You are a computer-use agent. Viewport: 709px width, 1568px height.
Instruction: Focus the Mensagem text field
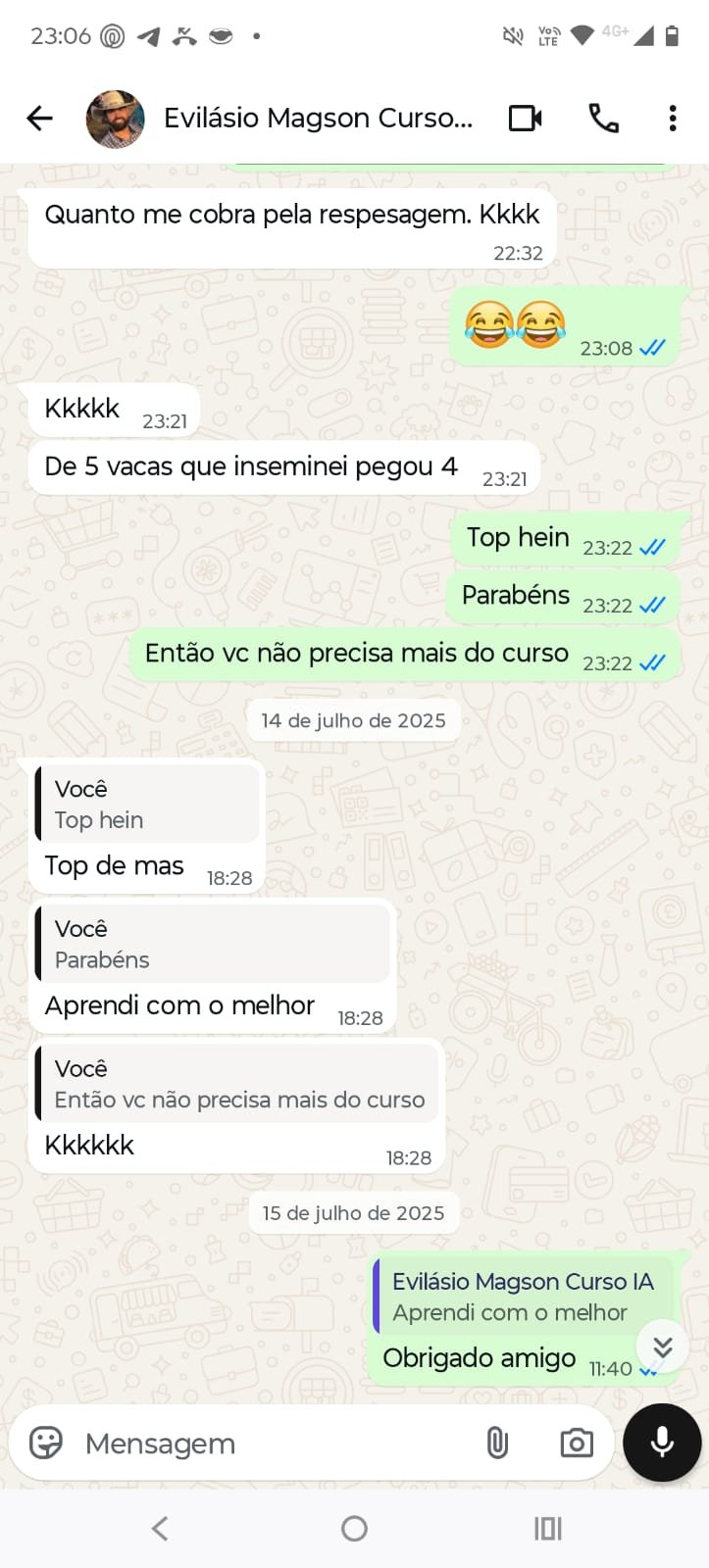(x=265, y=1443)
